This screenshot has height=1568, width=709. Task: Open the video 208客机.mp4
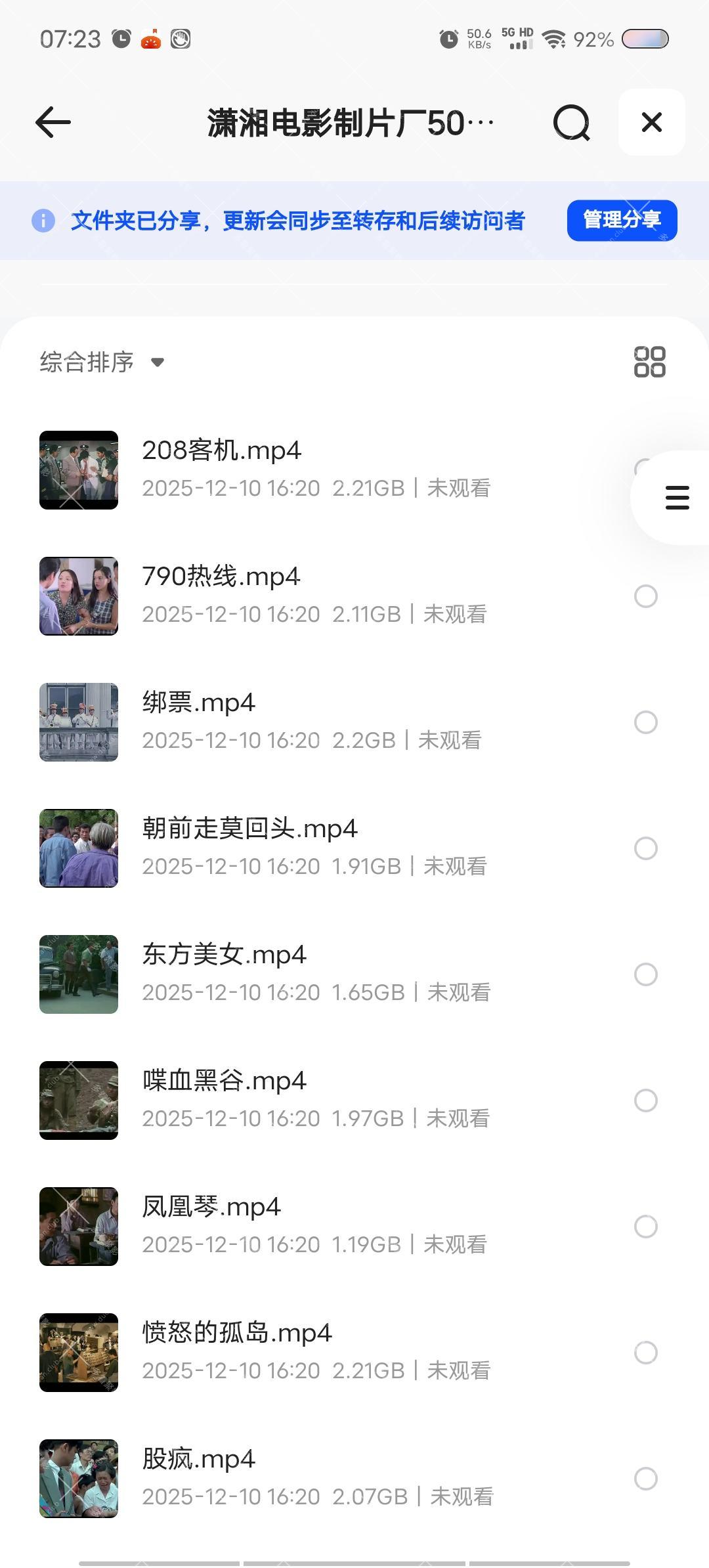(x=222, y=451)
